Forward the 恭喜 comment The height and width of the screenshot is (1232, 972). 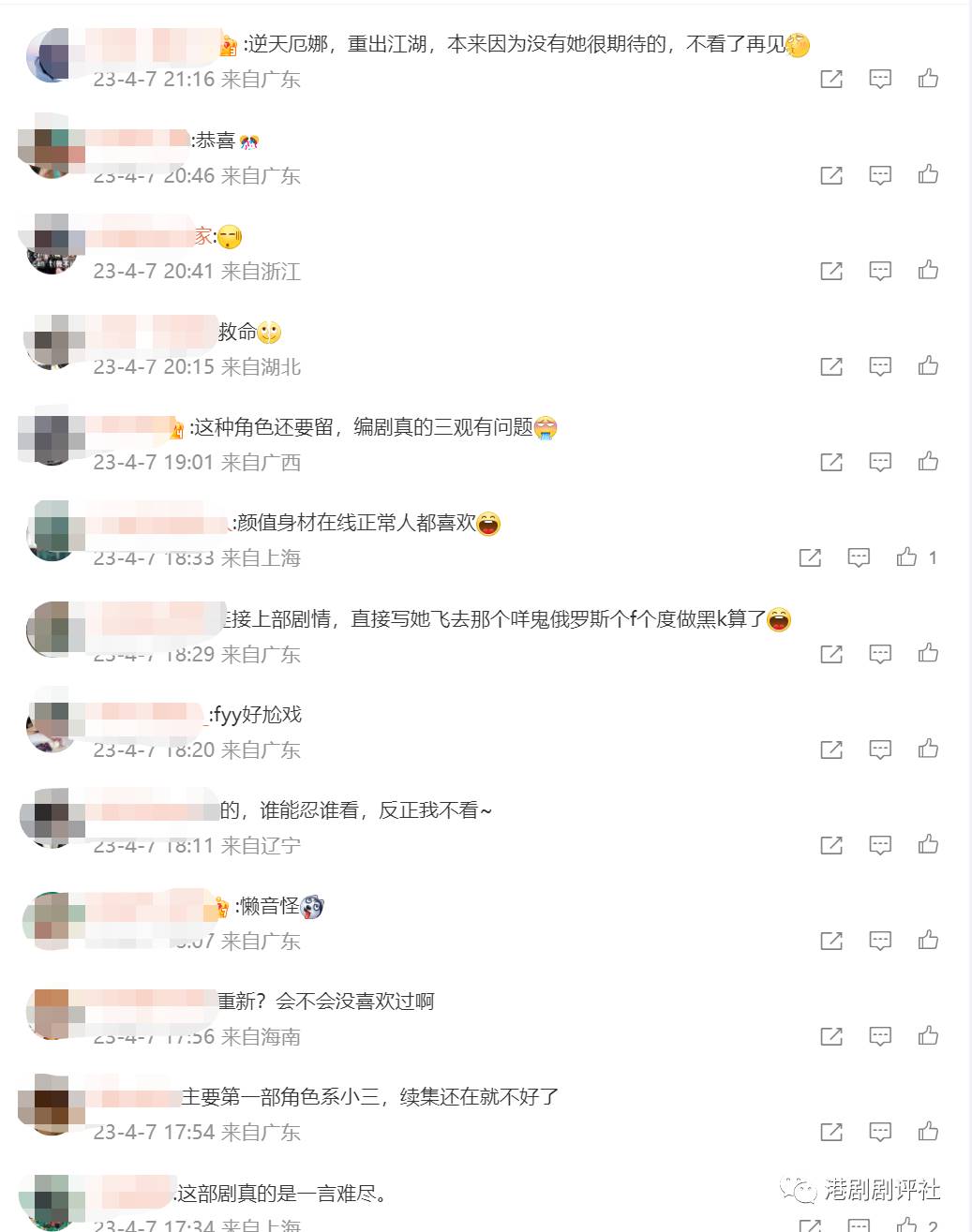coord(831,175)
